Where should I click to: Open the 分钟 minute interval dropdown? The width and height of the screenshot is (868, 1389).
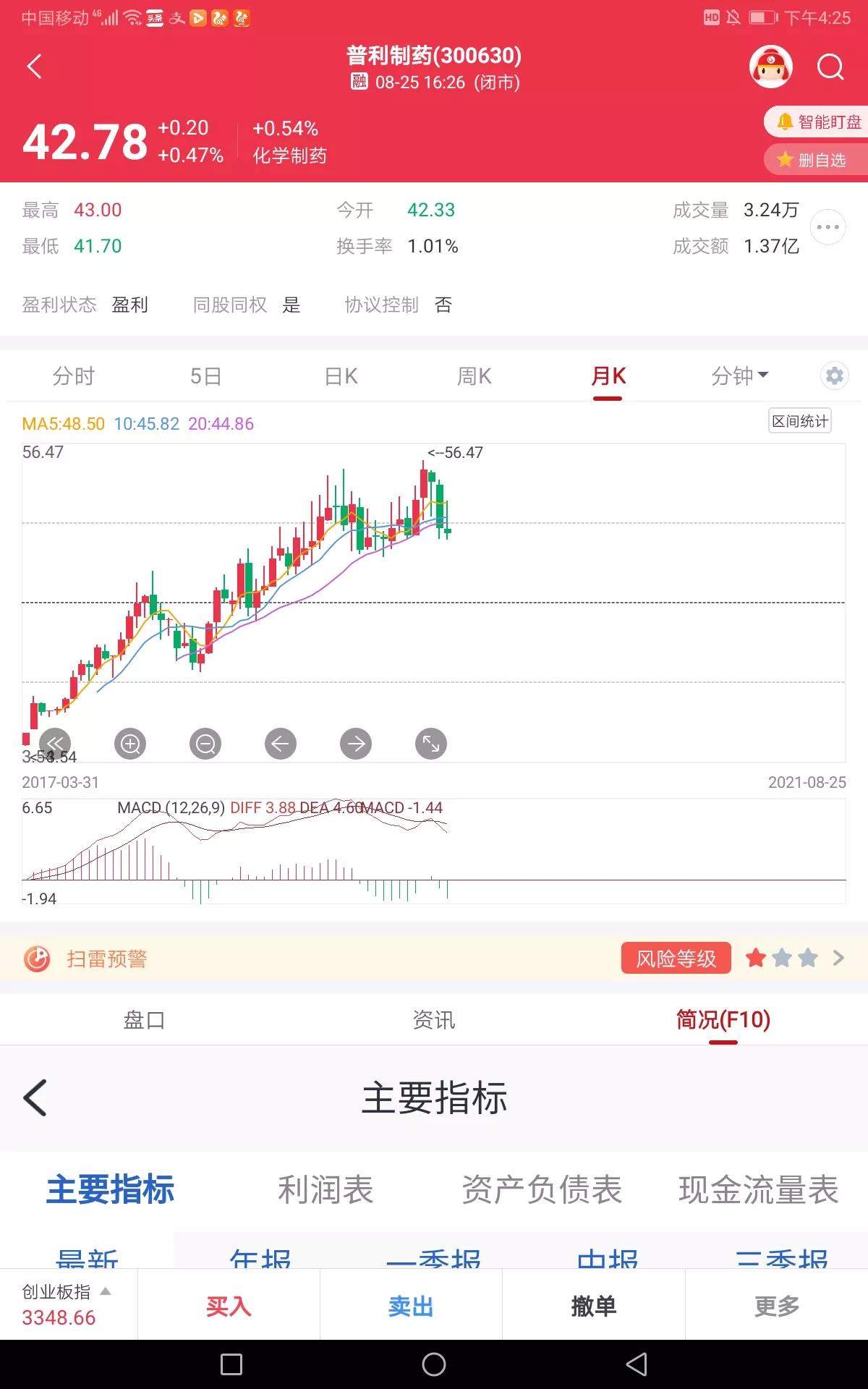tap(739, 375)
